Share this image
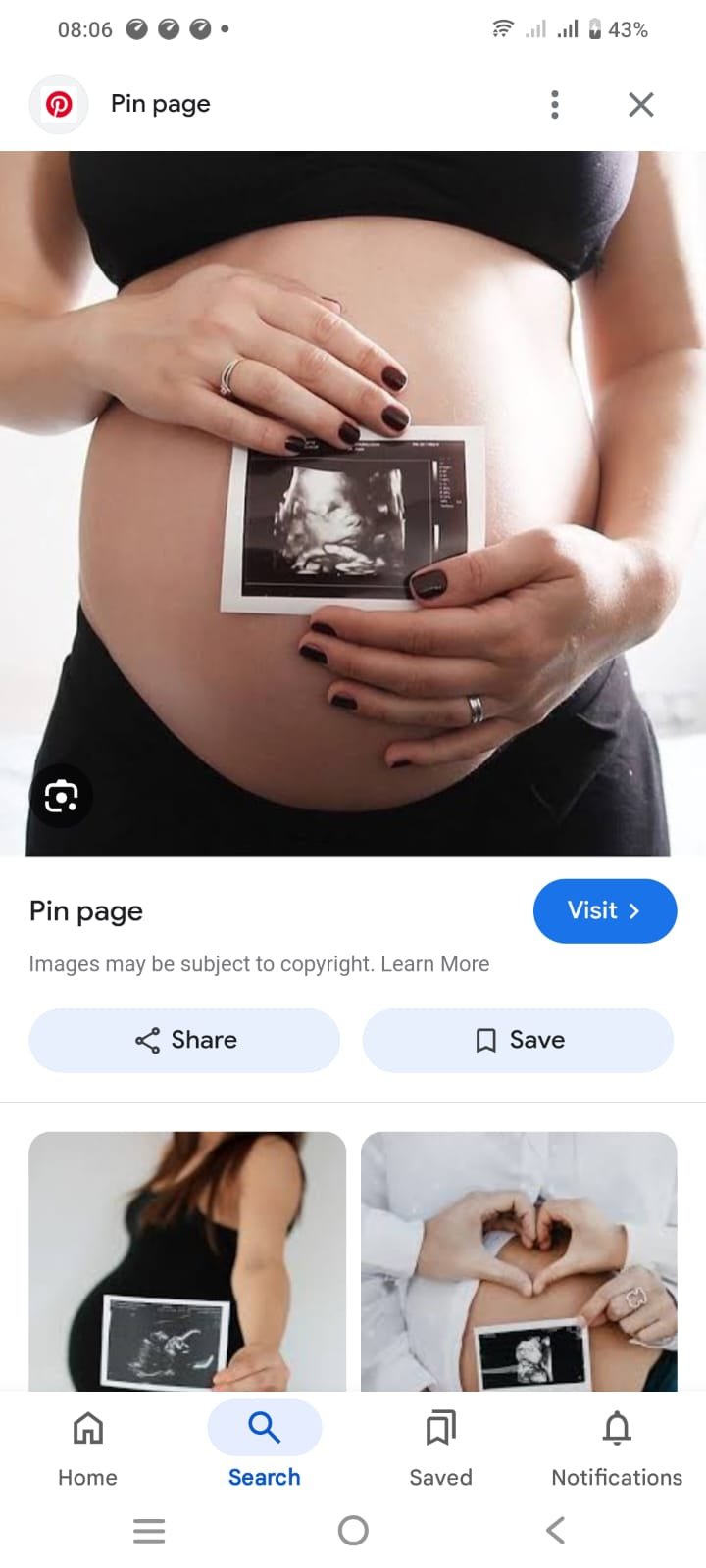Viewport: 706px width, 1568px height. [x=184, y=1040]
